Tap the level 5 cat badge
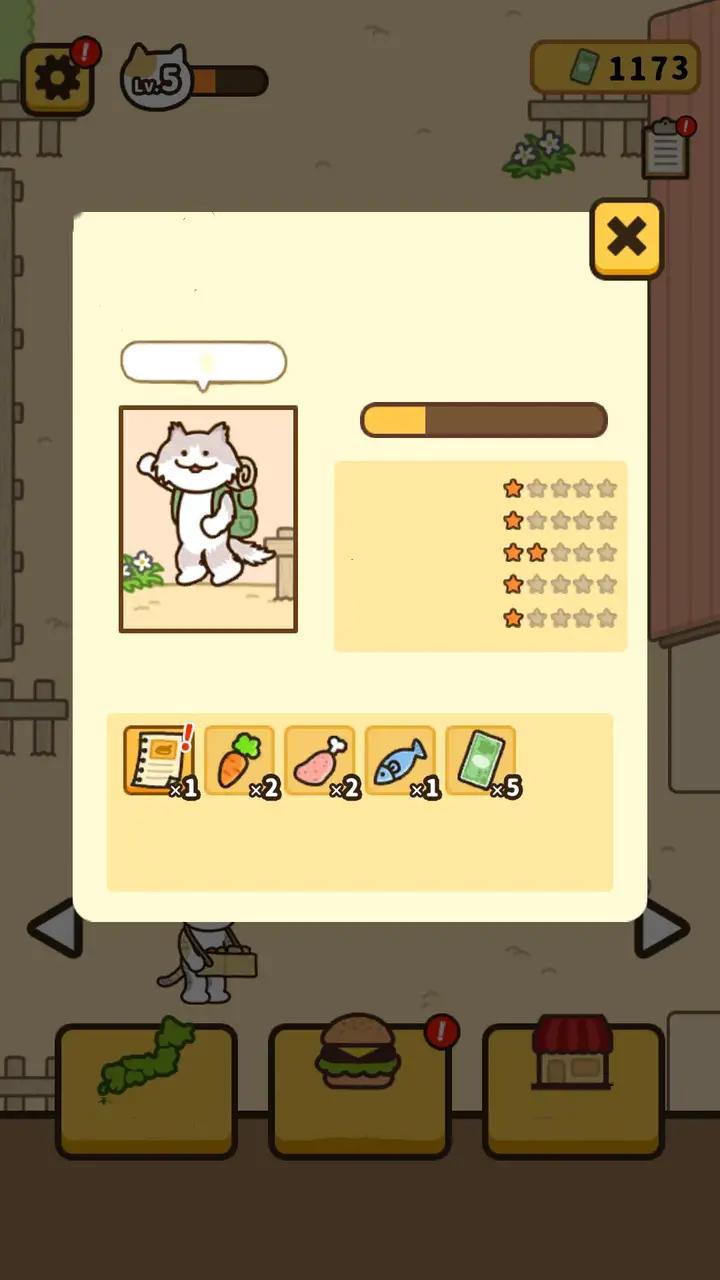720x1280 pixels. pyautogui.click(x=157, y=78)
